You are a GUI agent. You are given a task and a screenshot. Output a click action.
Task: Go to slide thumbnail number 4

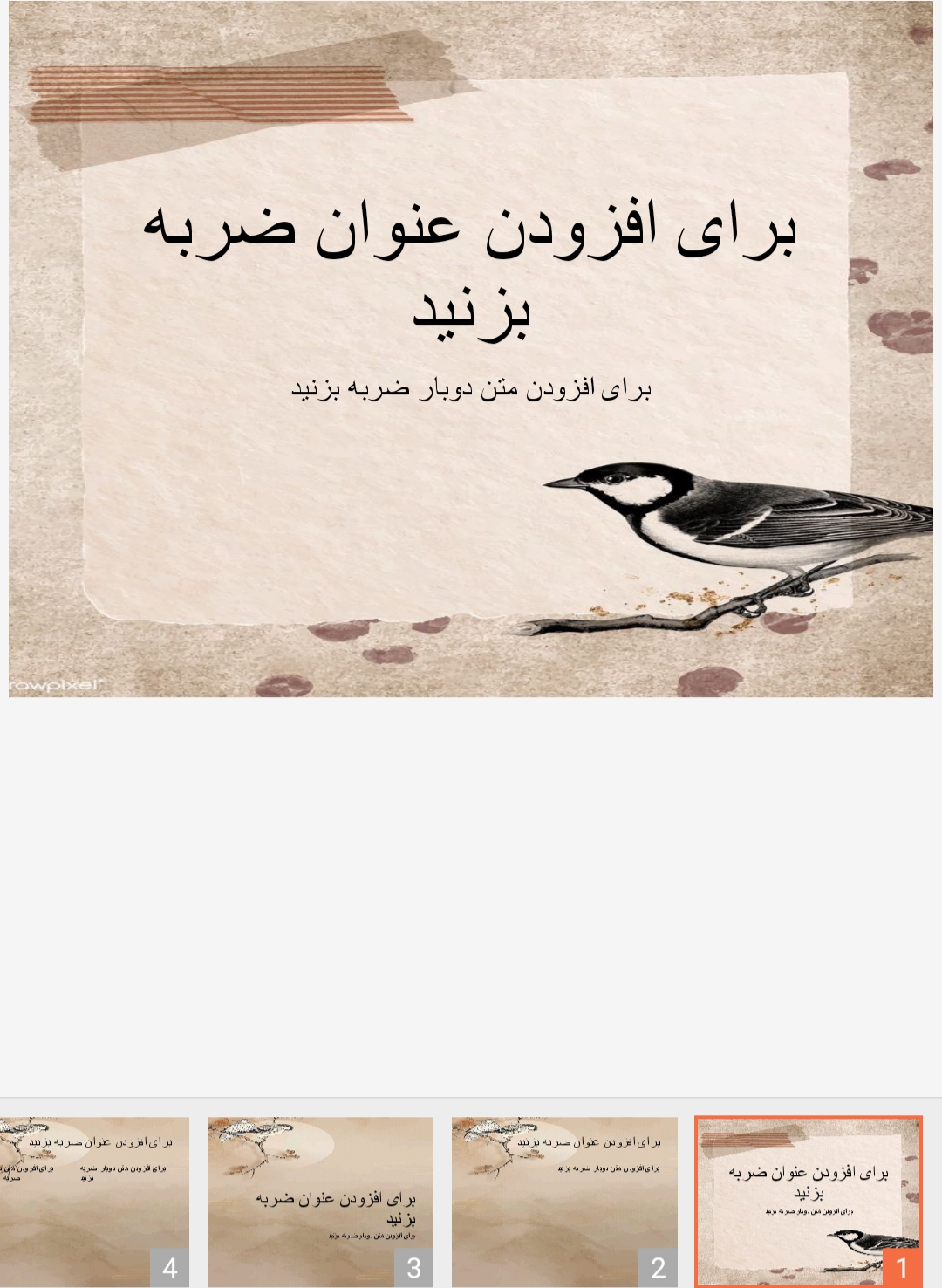point(94,1201)
